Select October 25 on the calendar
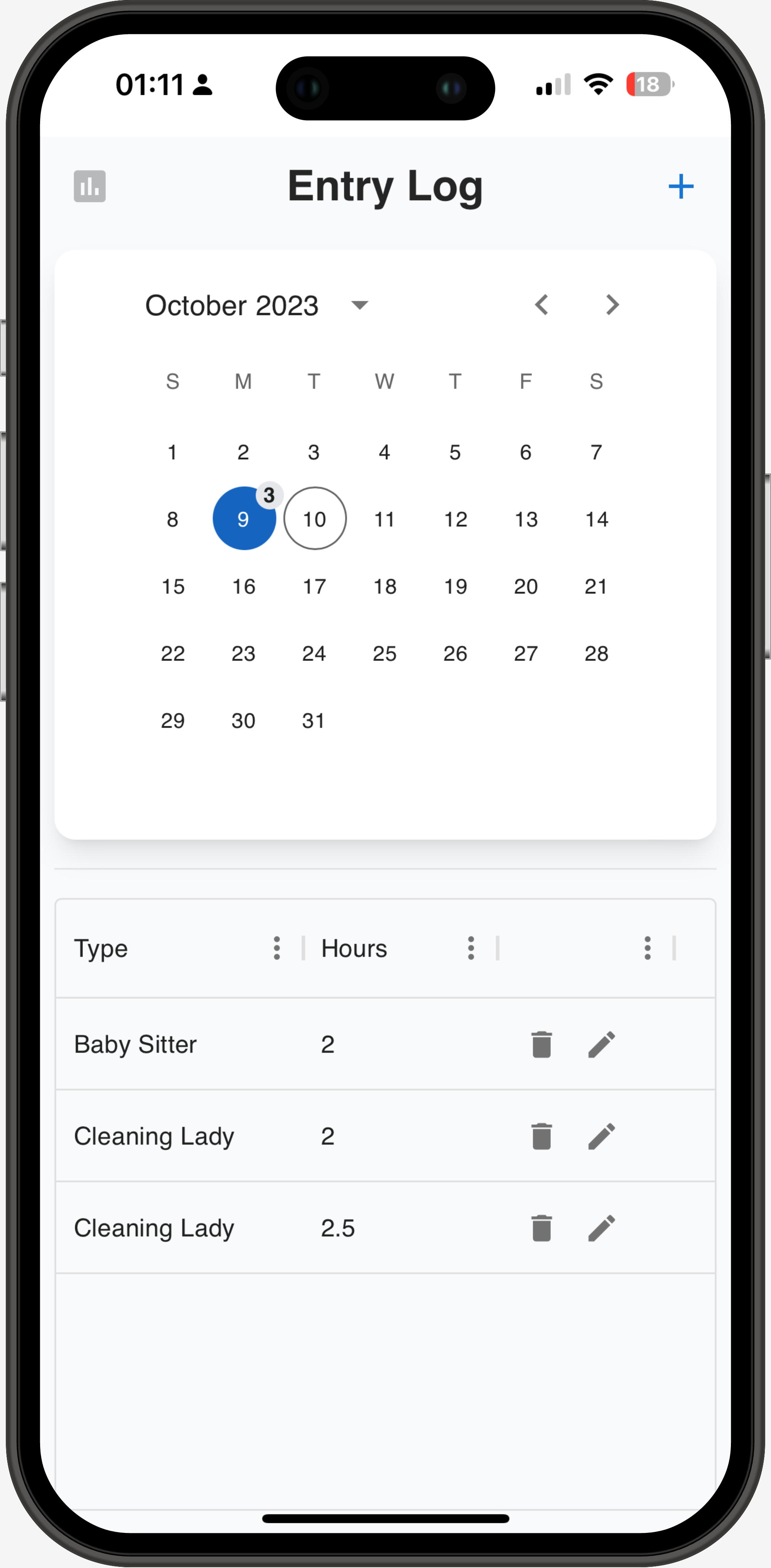Viewport: 771px width, 1568px height. coord(385,653)
